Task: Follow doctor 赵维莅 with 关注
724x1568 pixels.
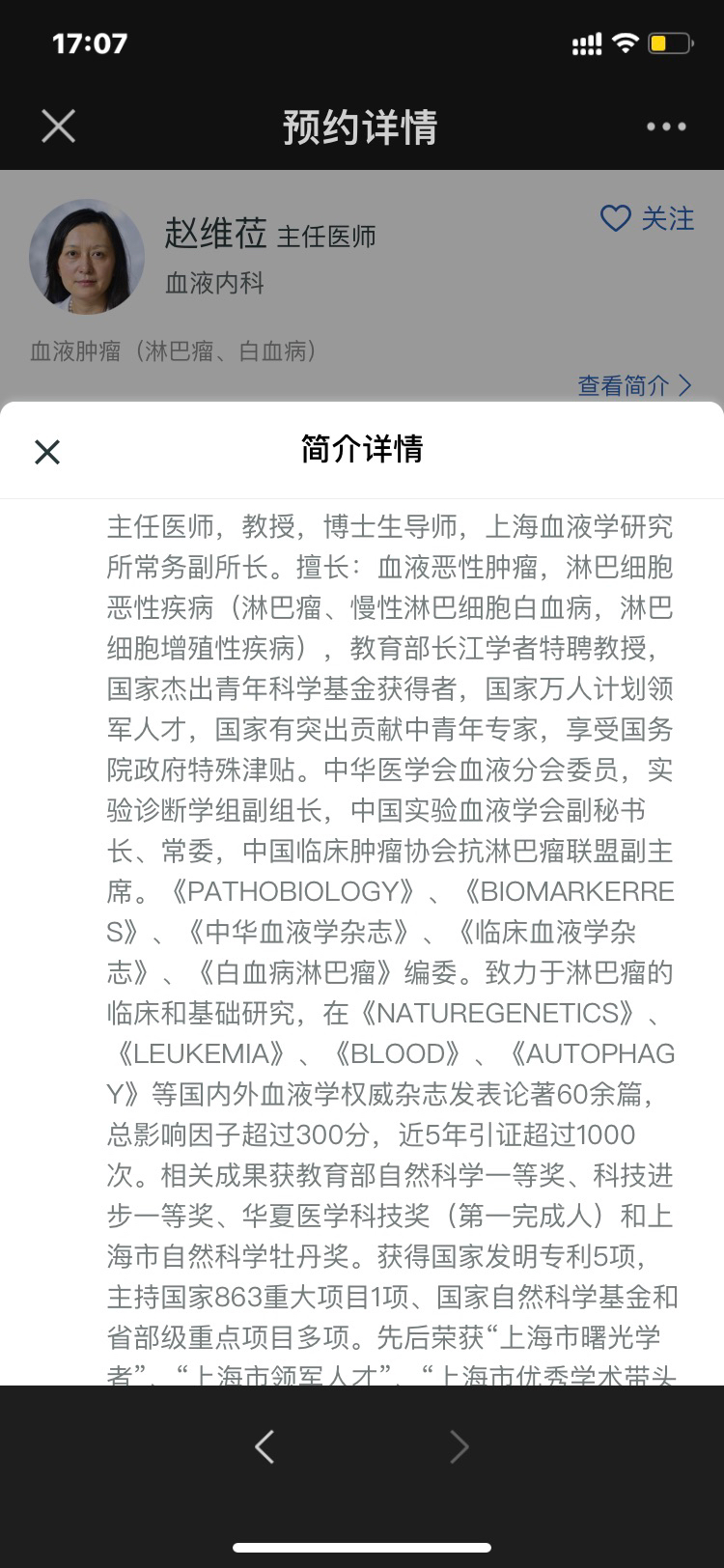Action: coord(647,218)
